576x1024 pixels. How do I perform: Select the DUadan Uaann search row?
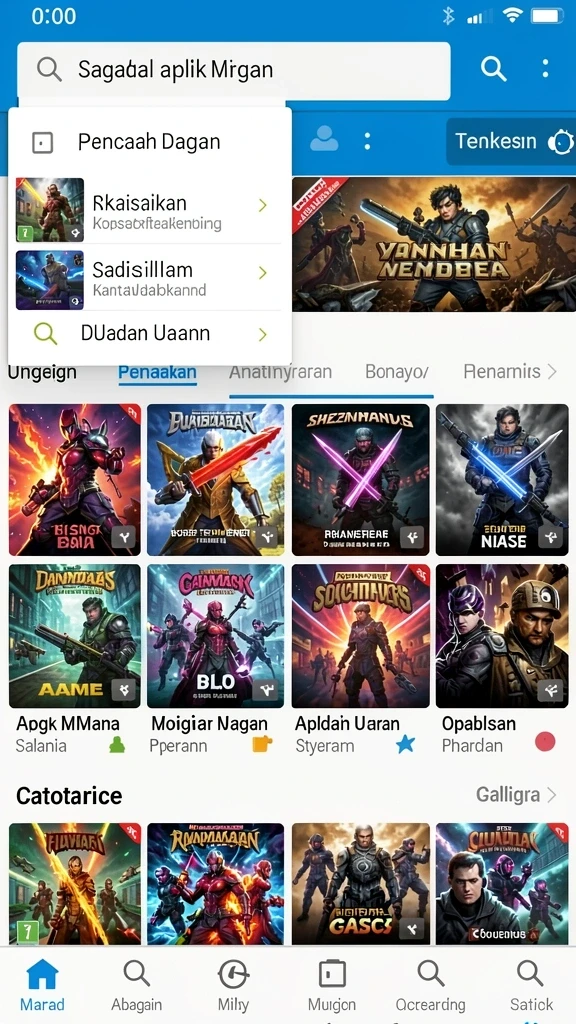coord(149,334)
